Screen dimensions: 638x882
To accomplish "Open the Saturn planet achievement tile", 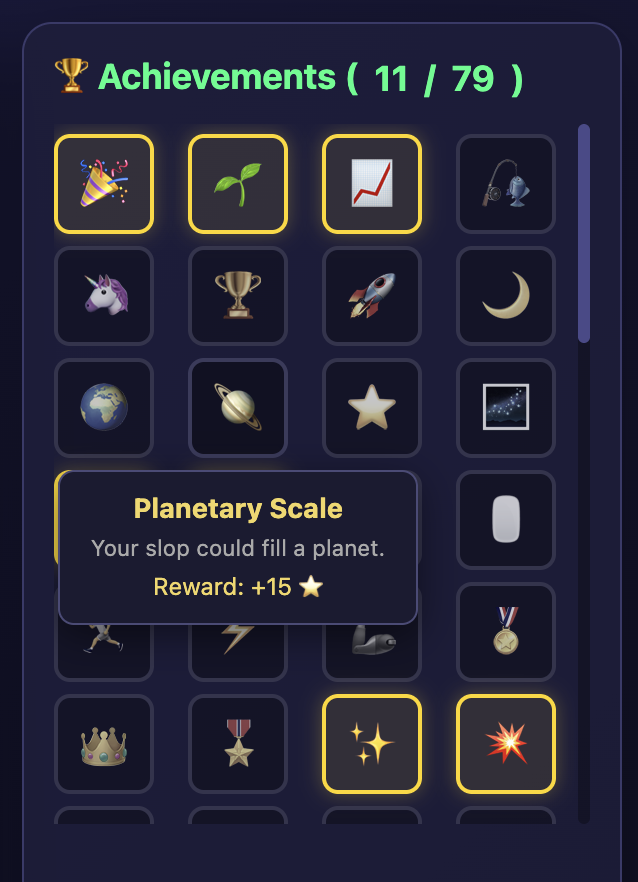I will (238, 408).
